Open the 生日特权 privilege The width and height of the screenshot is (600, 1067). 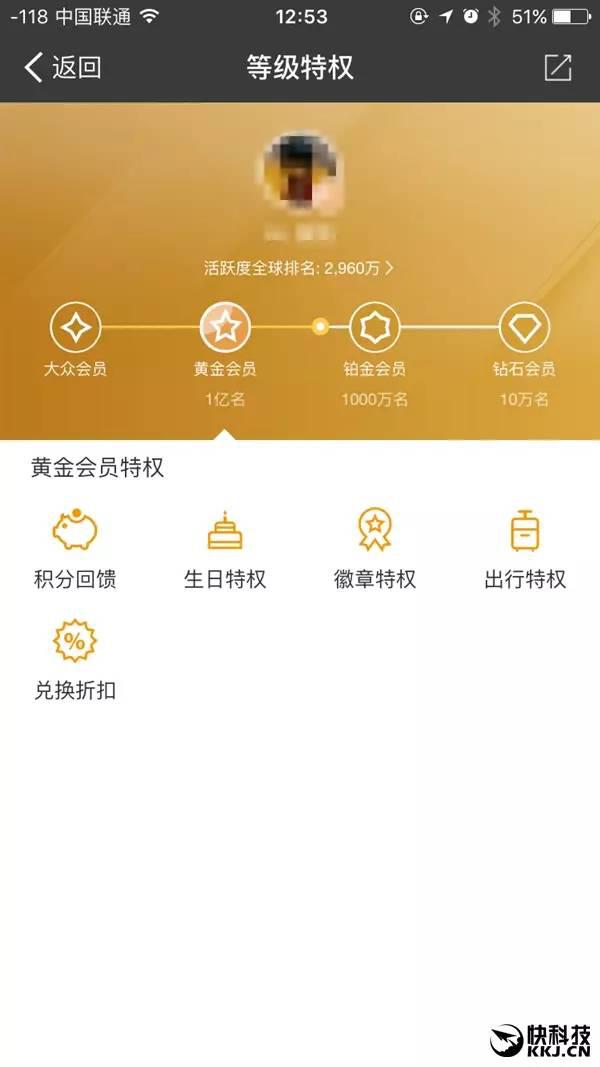[x=225, y=548]
